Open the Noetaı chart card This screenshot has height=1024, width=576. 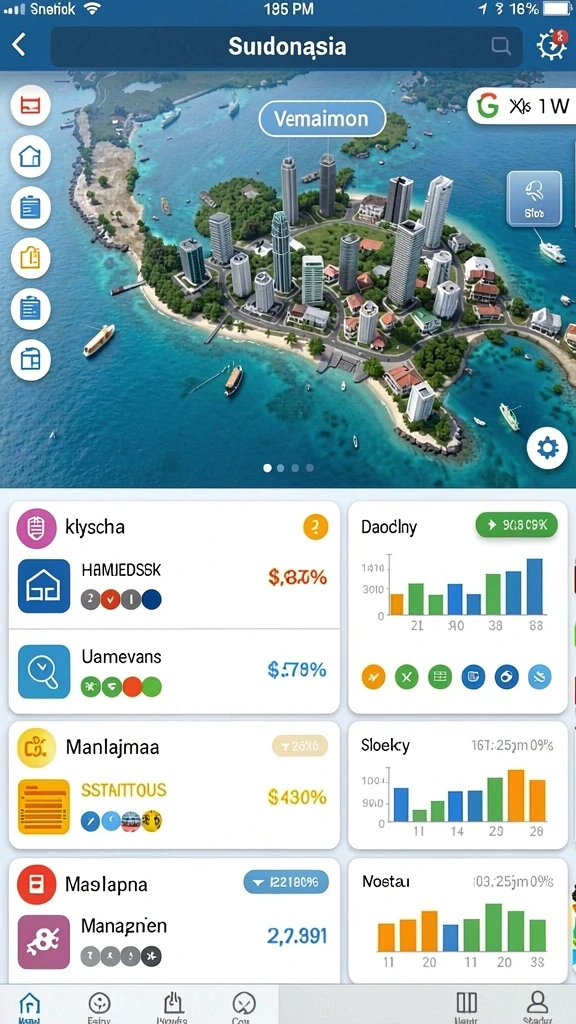coord(458,920)
